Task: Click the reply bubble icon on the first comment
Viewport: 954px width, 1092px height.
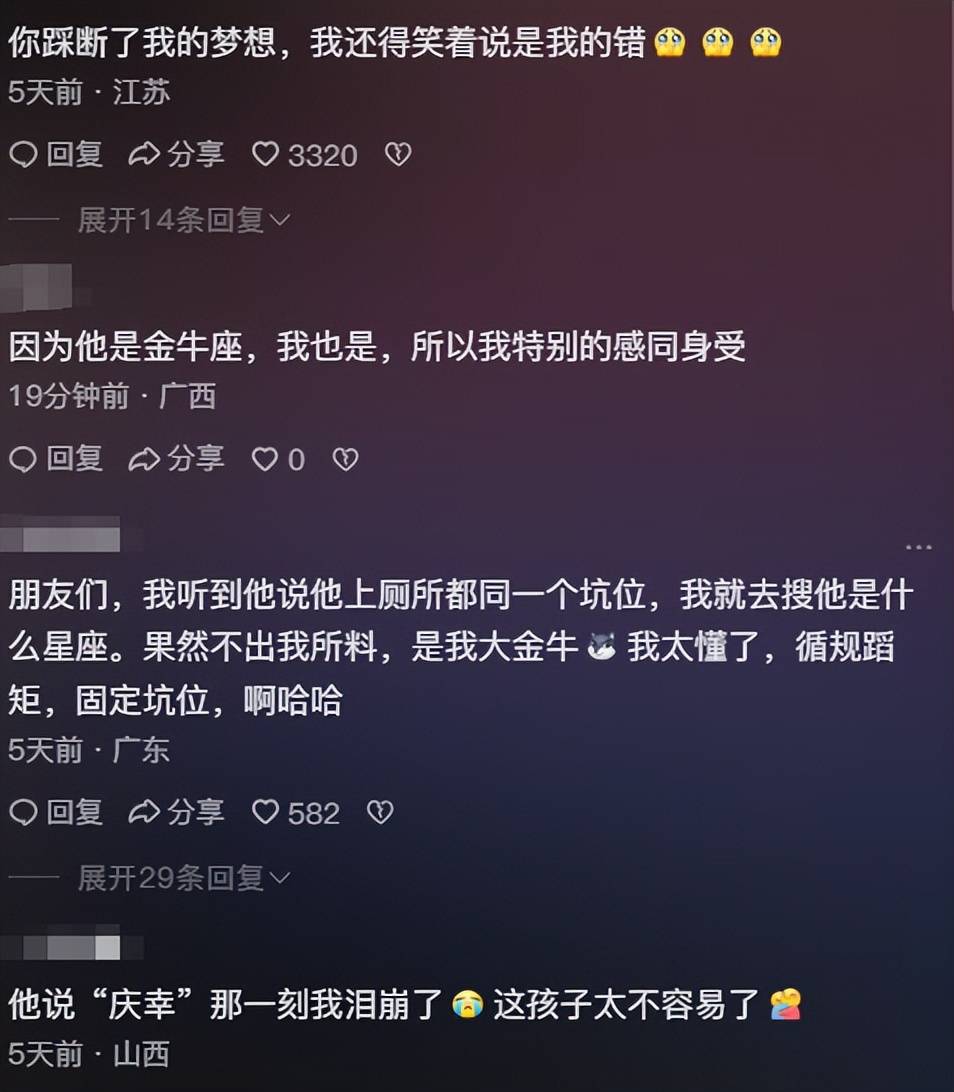Action: coord(22,155)
